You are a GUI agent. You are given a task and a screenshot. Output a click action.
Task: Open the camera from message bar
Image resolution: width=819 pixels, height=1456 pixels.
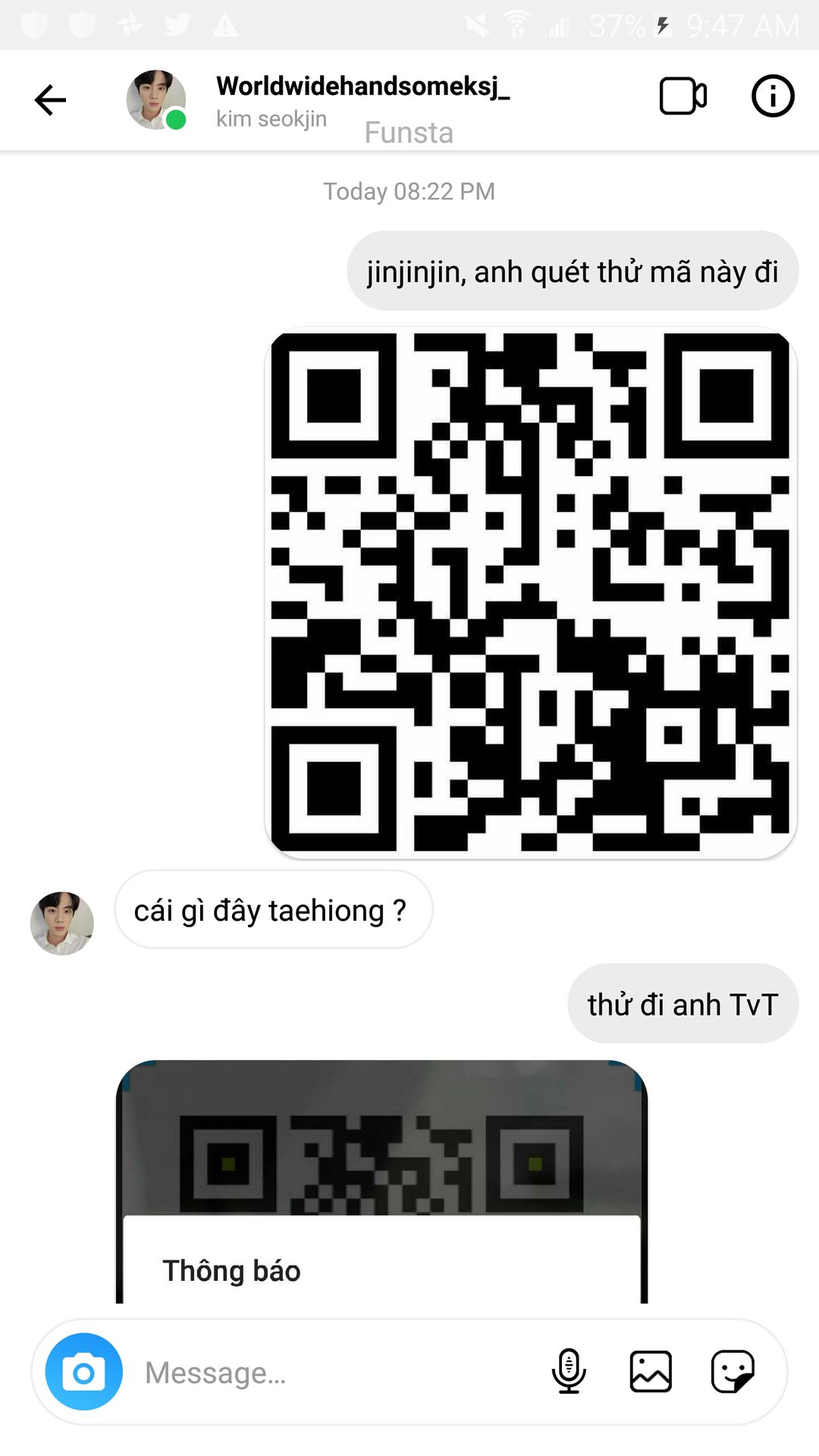point(84,1372)
